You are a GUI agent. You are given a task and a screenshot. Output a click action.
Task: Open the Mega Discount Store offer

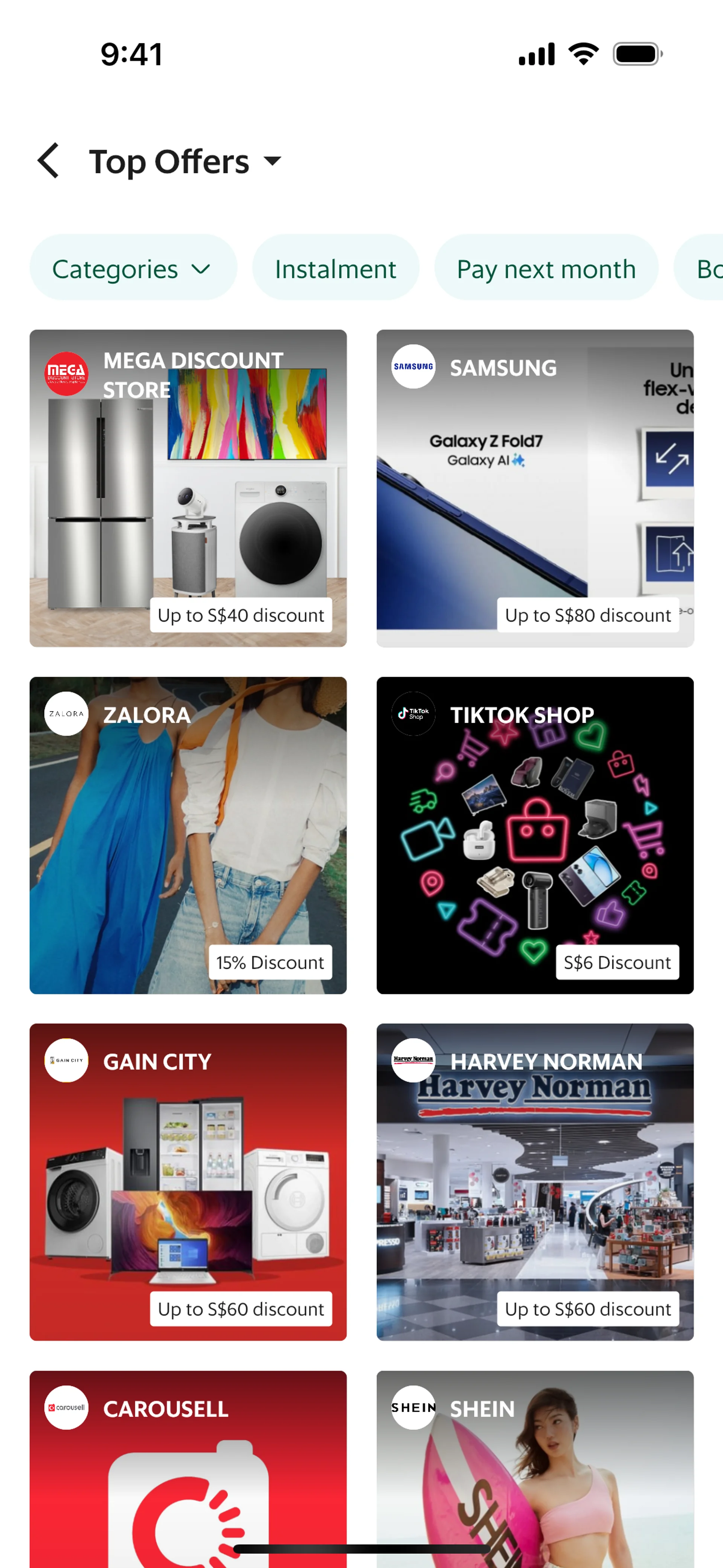[188, 488]
